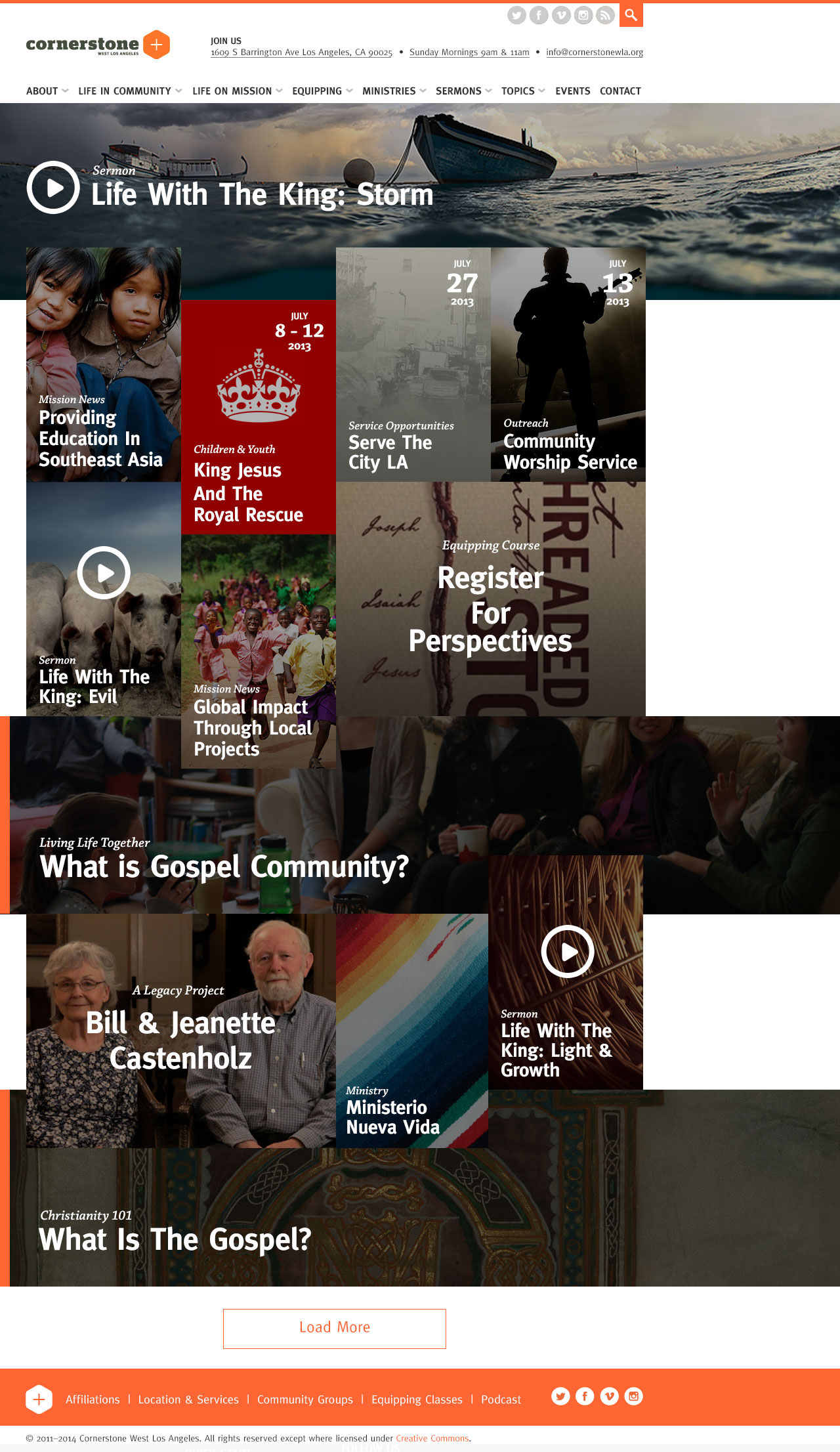840x1452 pixels.
Task: View the Serve The City LA event
Action: (413, 365)
